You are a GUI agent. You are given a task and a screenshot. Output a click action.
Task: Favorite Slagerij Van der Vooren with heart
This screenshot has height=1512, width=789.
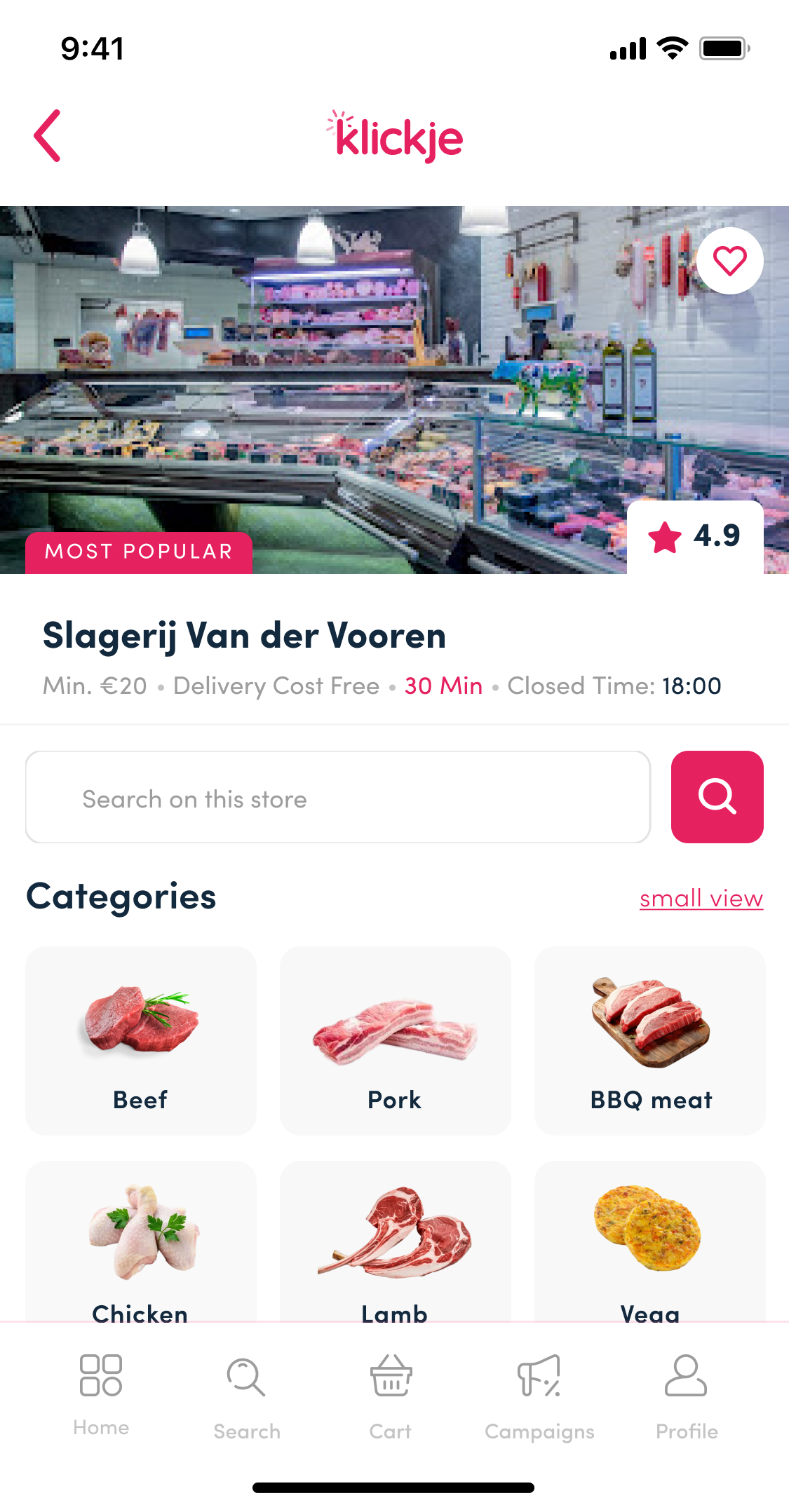click(729, 261)
